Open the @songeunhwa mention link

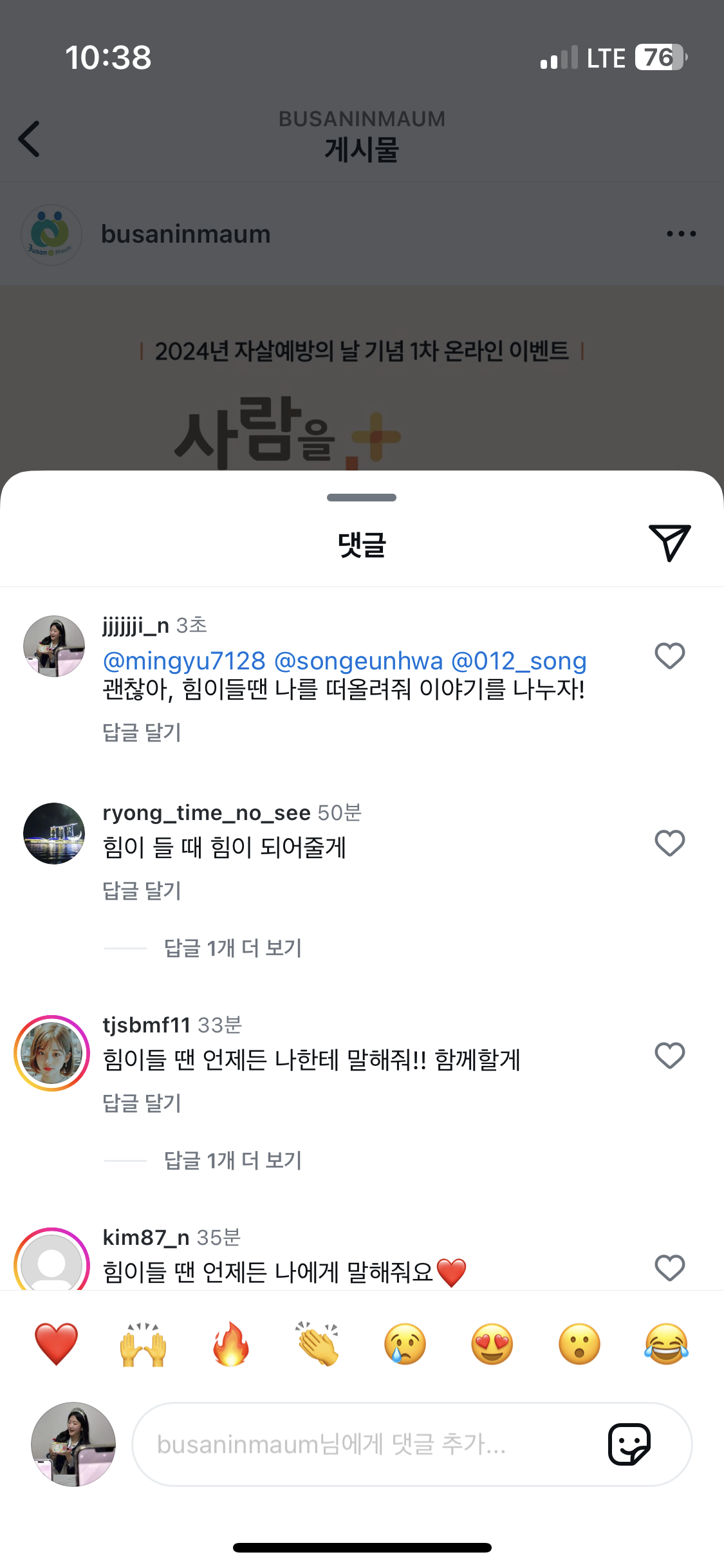[x=358, y=661]
